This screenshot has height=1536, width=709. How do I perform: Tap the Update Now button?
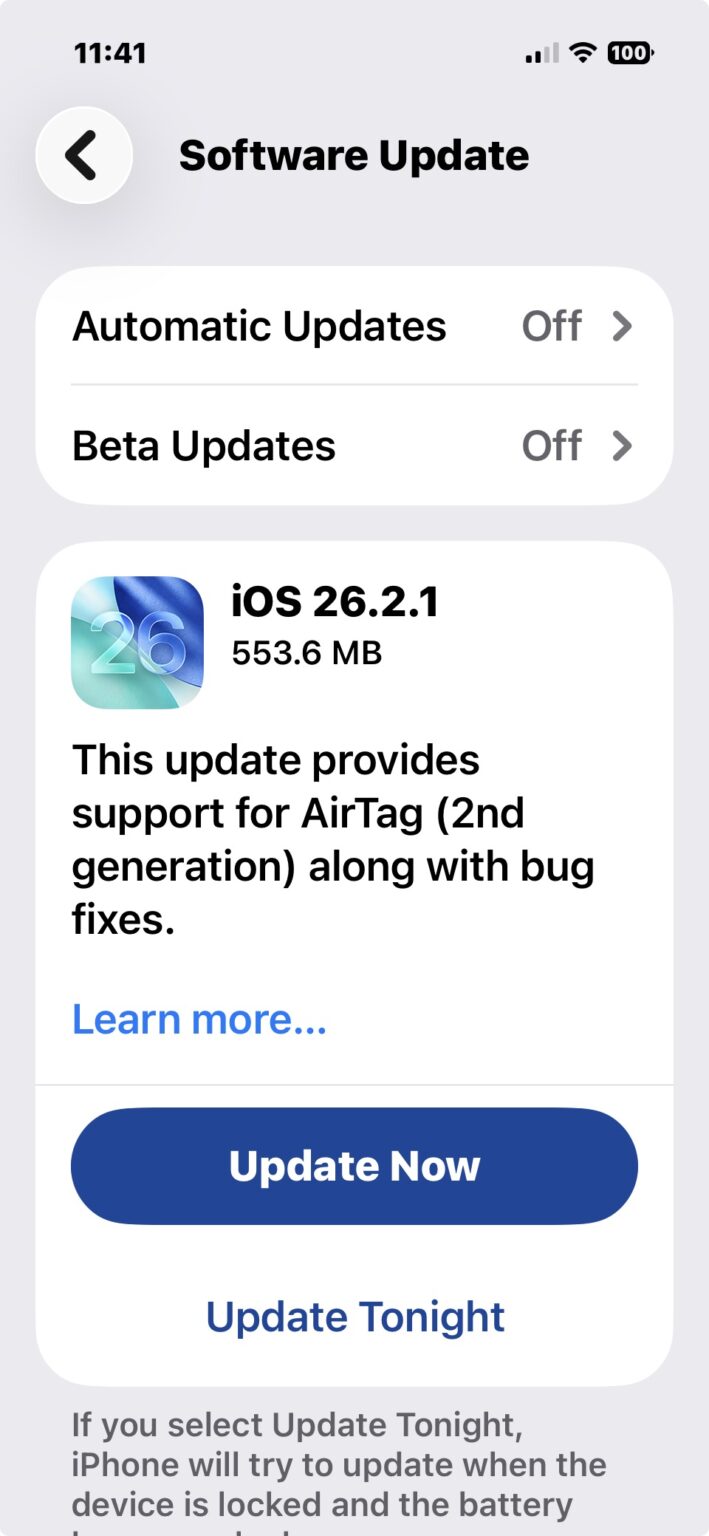[354, 1166]
